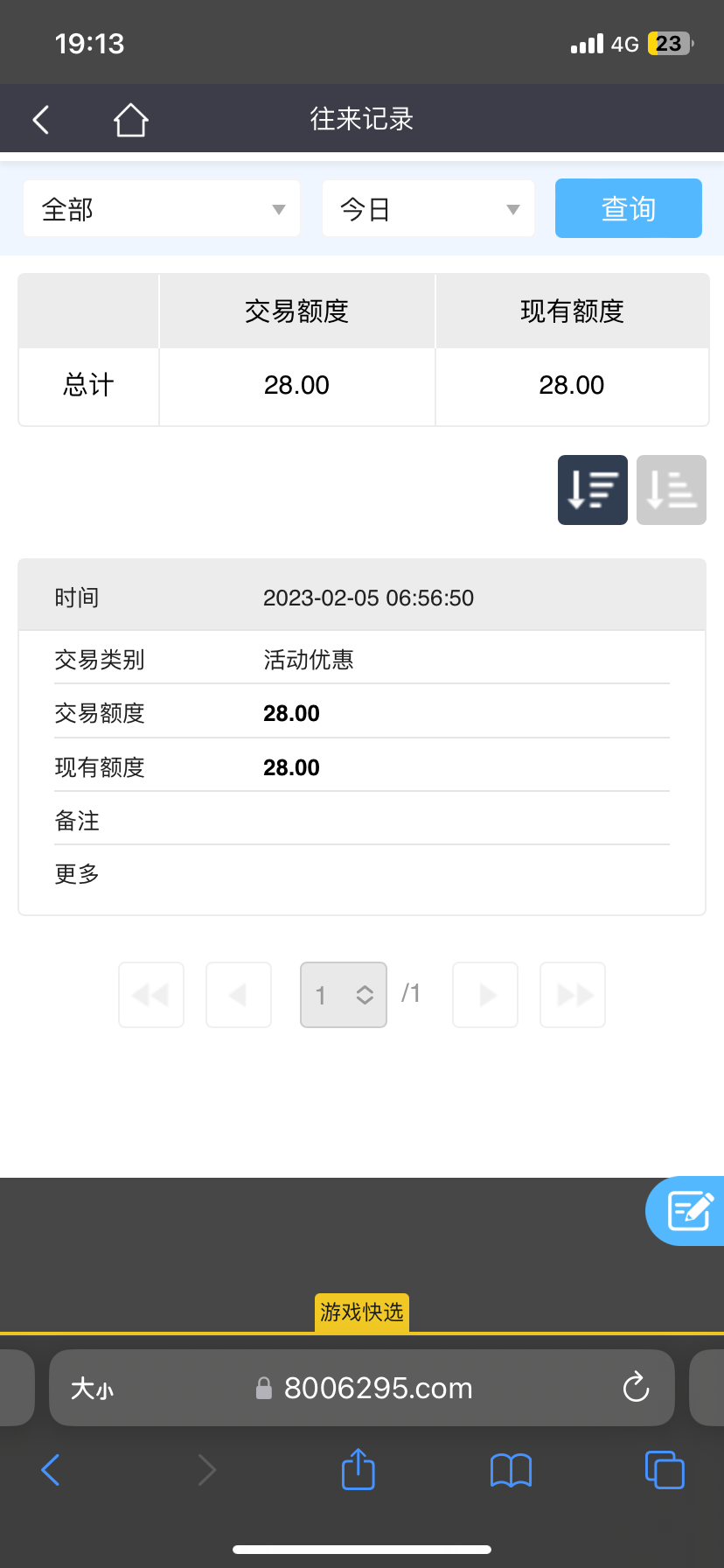Select the dark descending sort button

coord(592,490)
